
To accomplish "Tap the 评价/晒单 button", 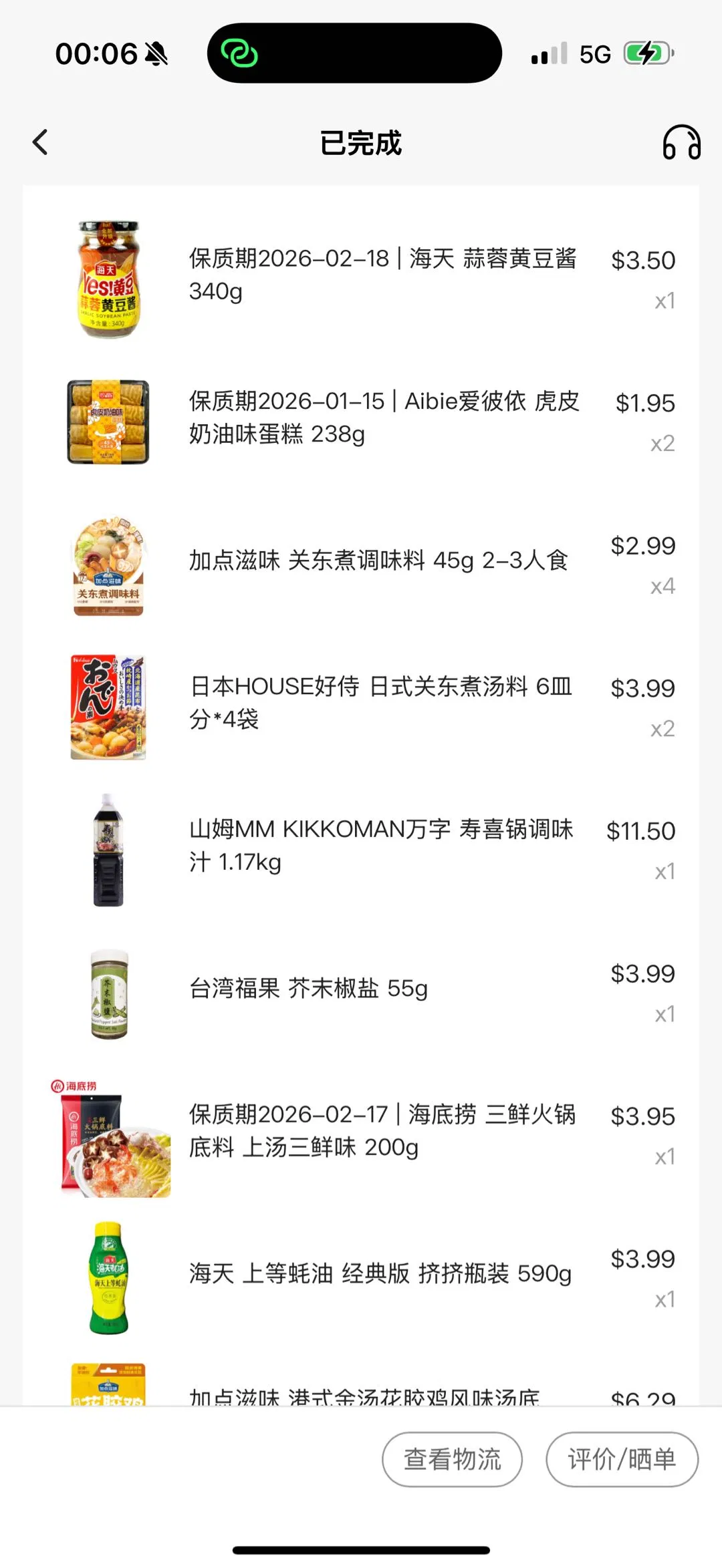I will click(622, 1459).
